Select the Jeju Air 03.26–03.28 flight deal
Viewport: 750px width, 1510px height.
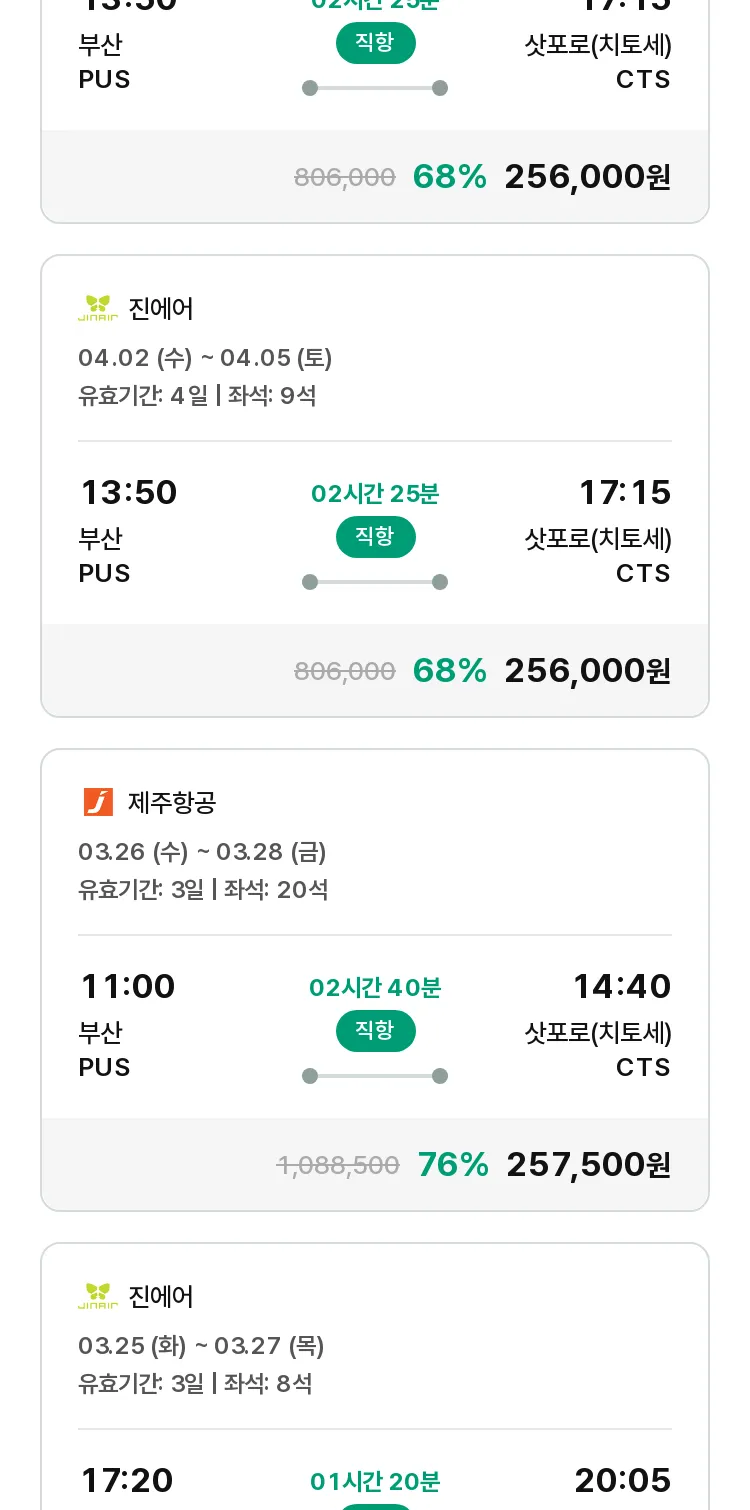[x=375, y=980]
